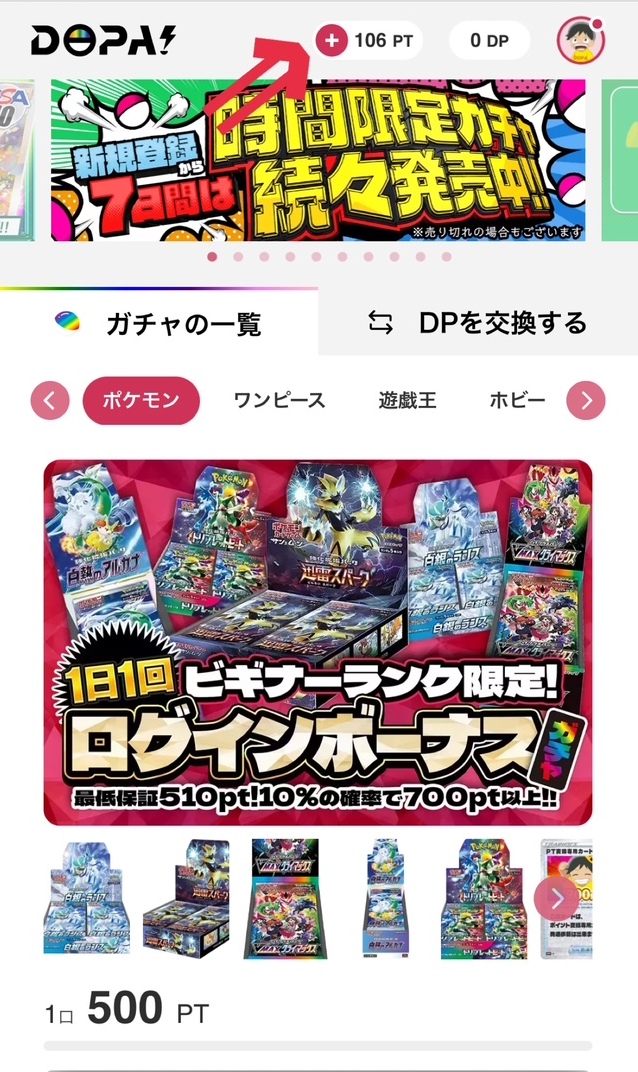
Task: Select the 遊戯王 category chip
Action: 407,401
